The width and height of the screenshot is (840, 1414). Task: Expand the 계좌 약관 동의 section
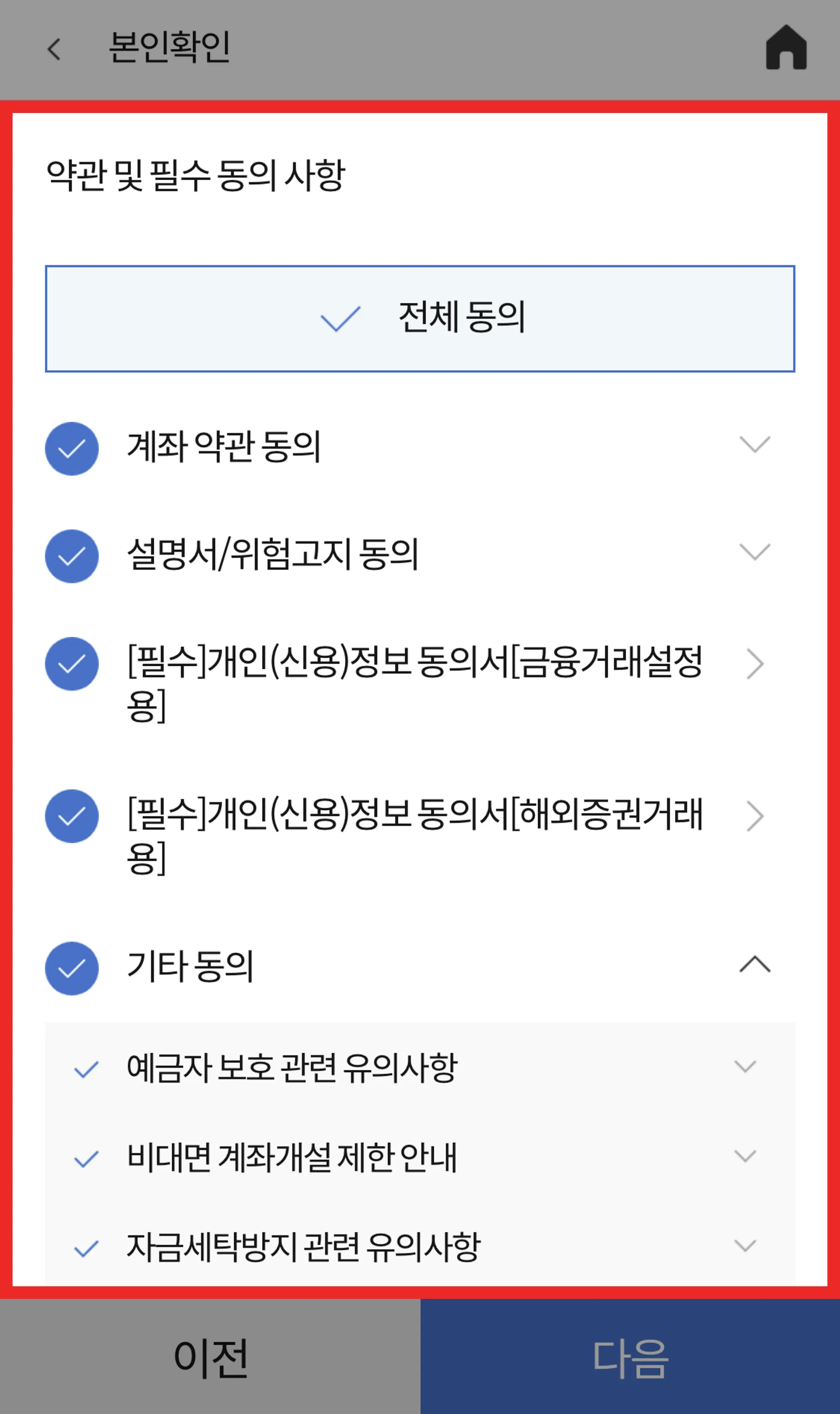click(754, 444)
